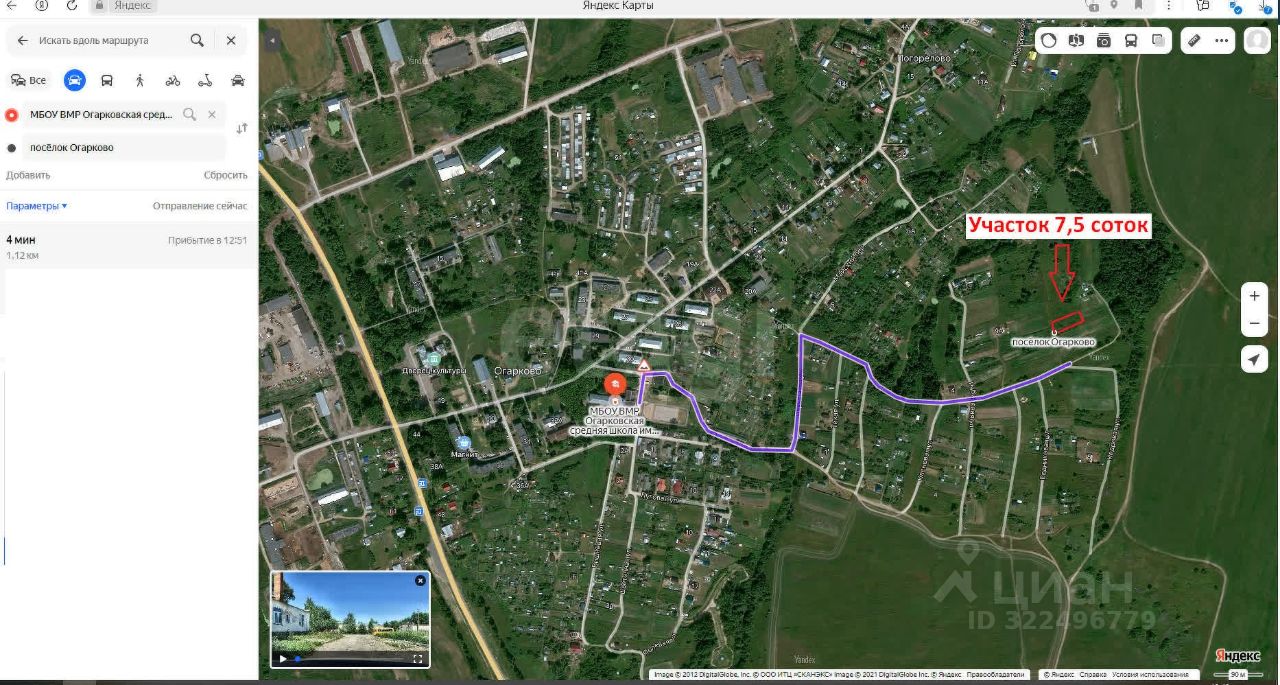Close the route search panel
This screenshot has width=1280, height=685.
tap(231, 41)
